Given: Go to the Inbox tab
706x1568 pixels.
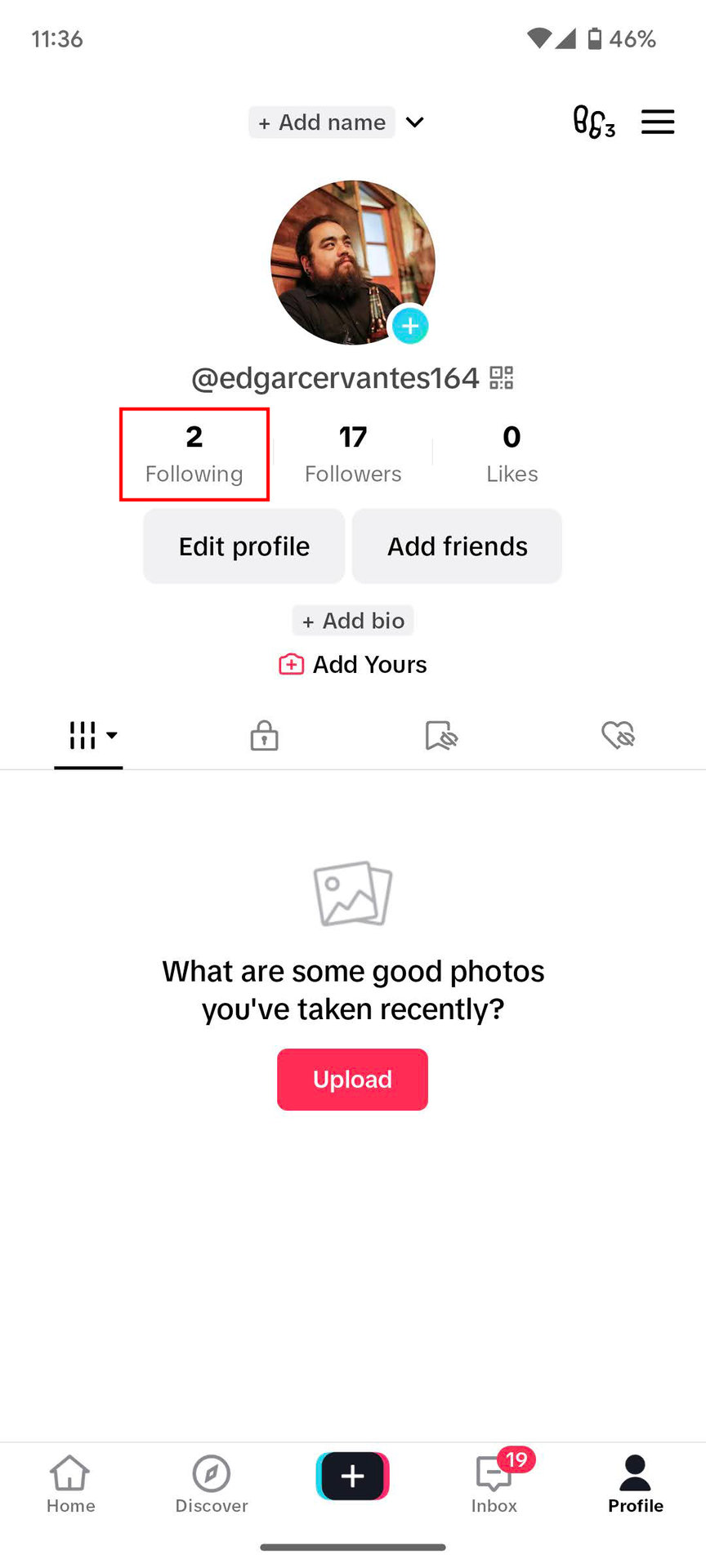Looking at the screenshot, I should click(x=494, y=1483).
